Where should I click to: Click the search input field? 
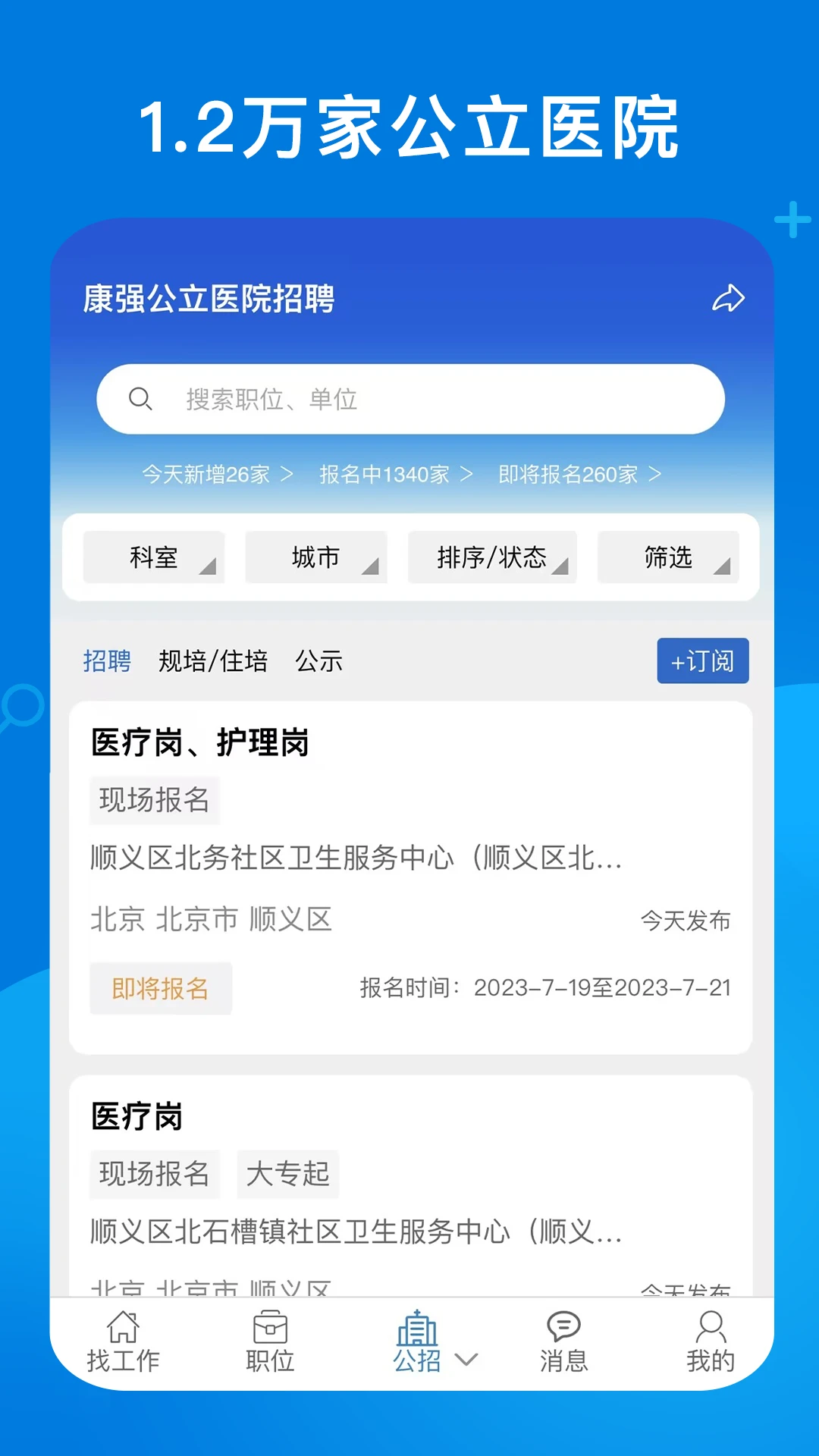tap(409, 398)
